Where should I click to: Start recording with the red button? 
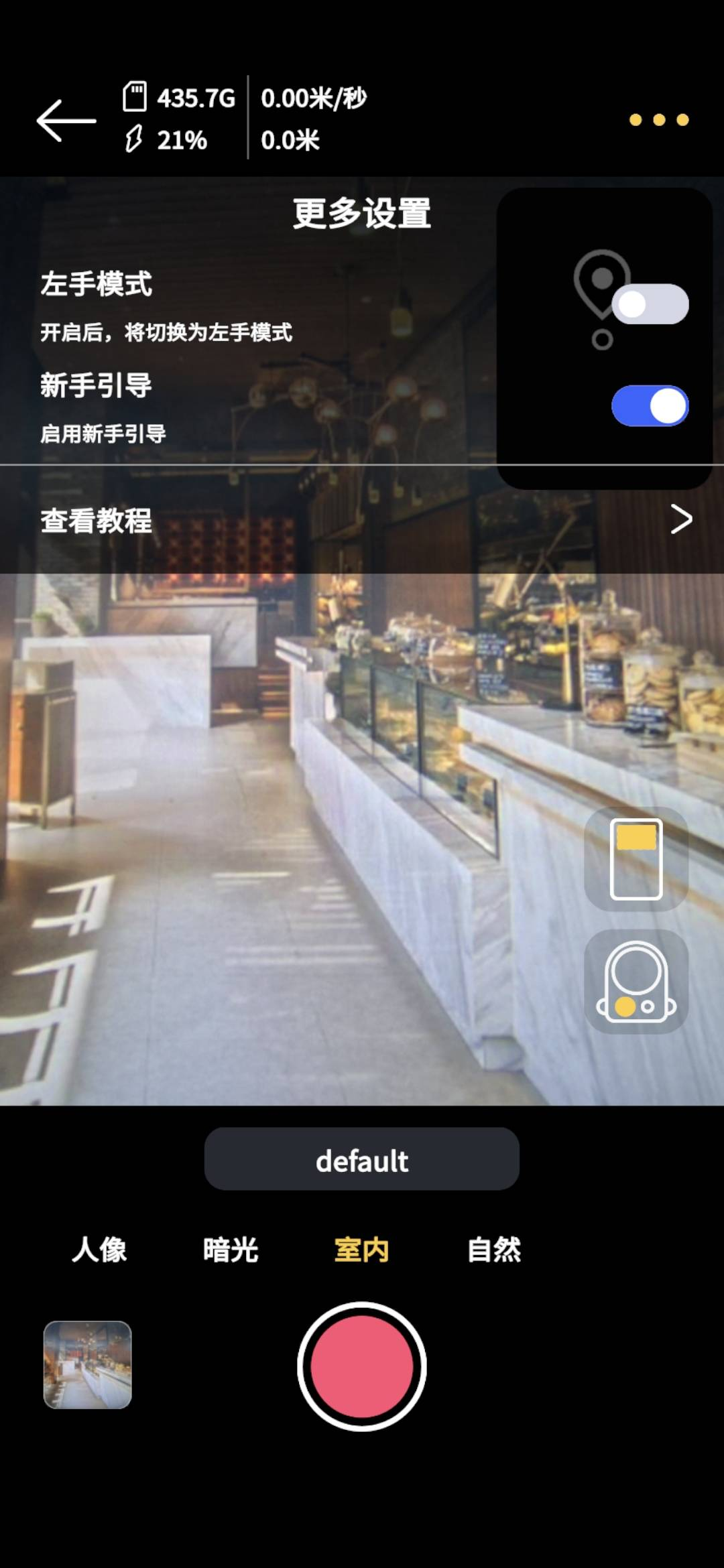pyautogui.click(x=362, y=1366)
